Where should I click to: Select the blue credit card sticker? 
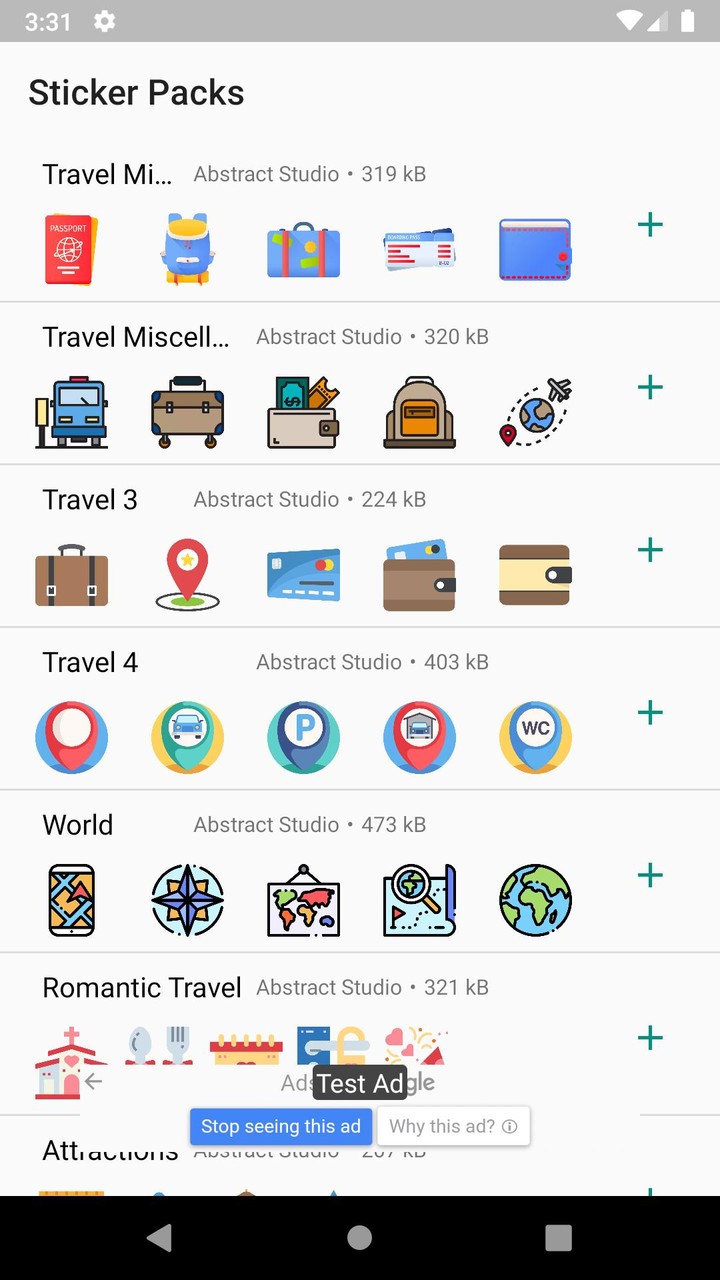pos(303,574)
